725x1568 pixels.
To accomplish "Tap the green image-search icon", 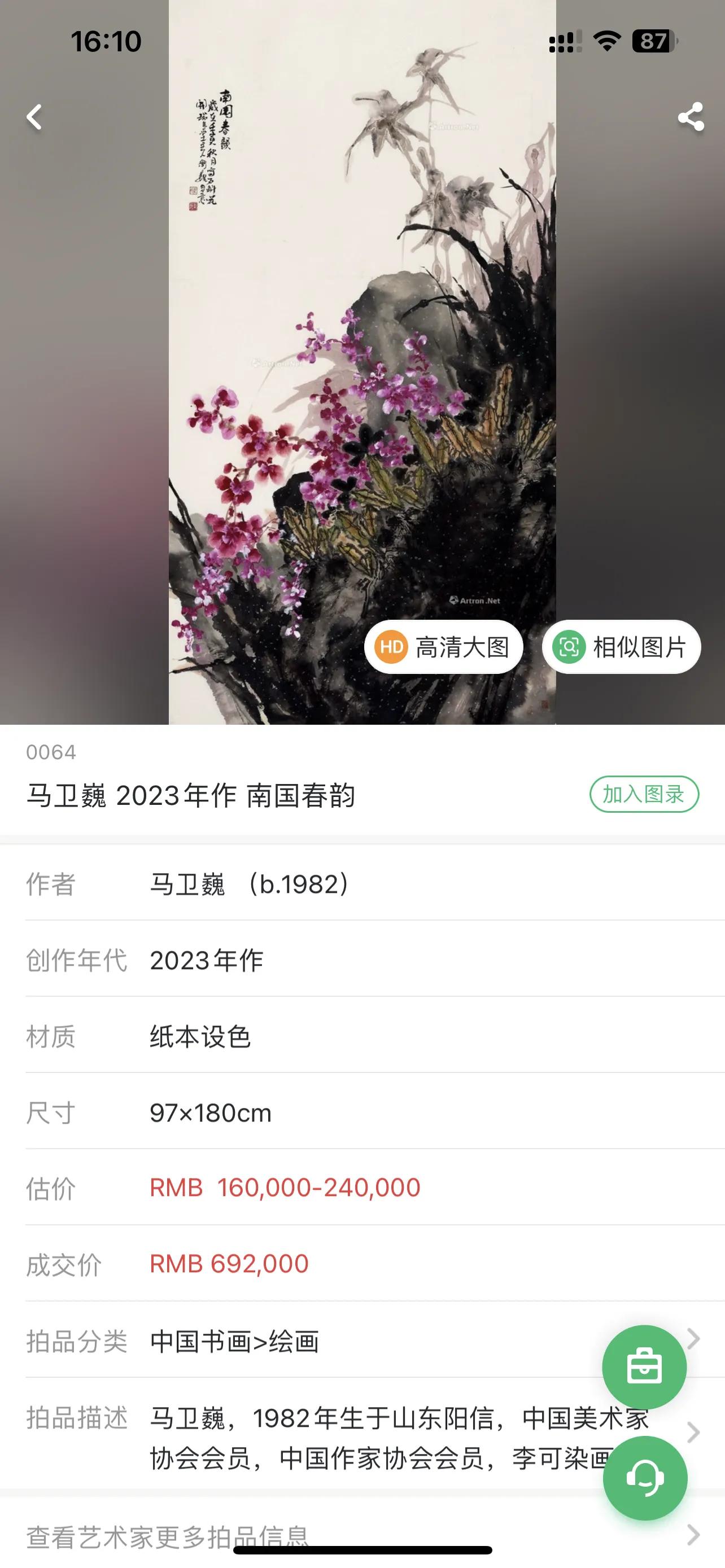I will pyautogui.click(x=569, y=646).
